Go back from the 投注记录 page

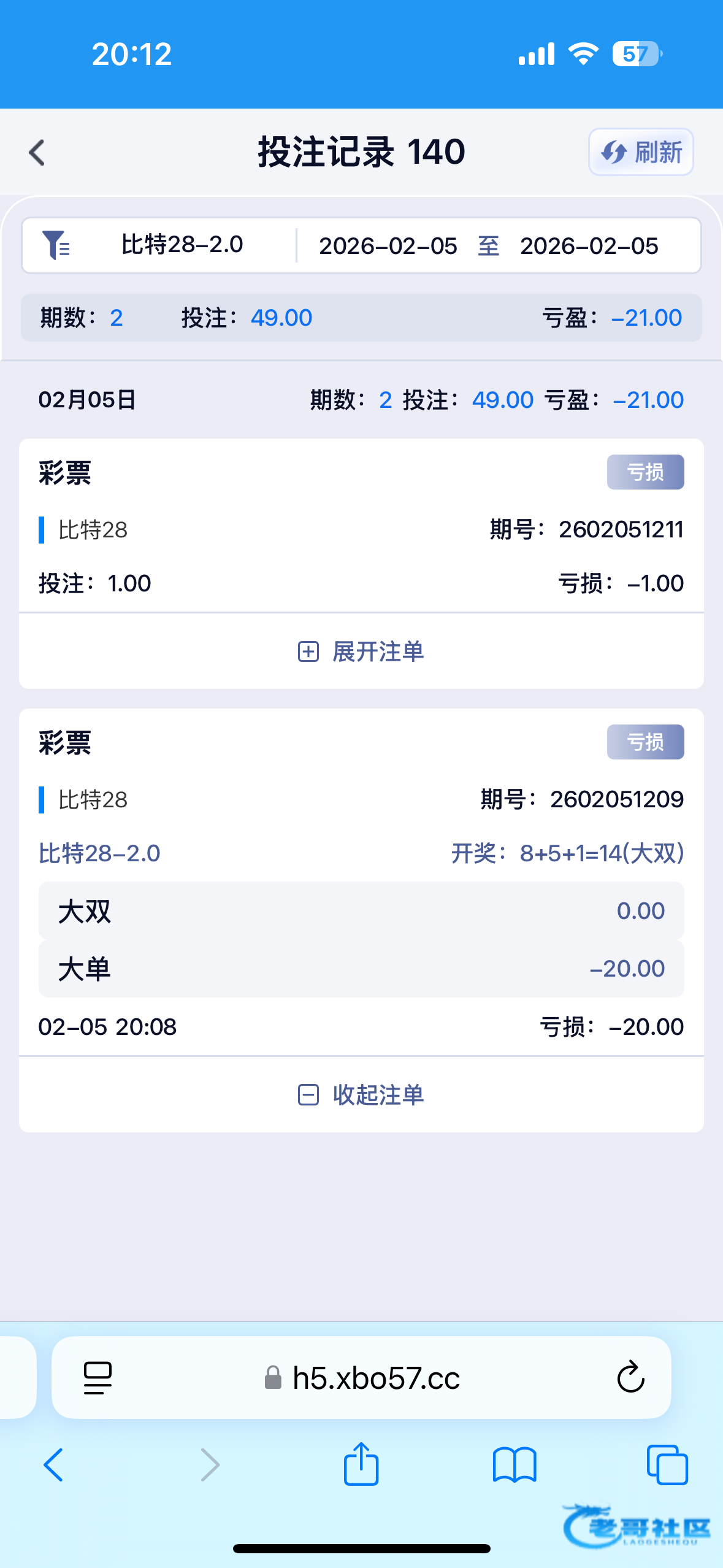[37, 153]
